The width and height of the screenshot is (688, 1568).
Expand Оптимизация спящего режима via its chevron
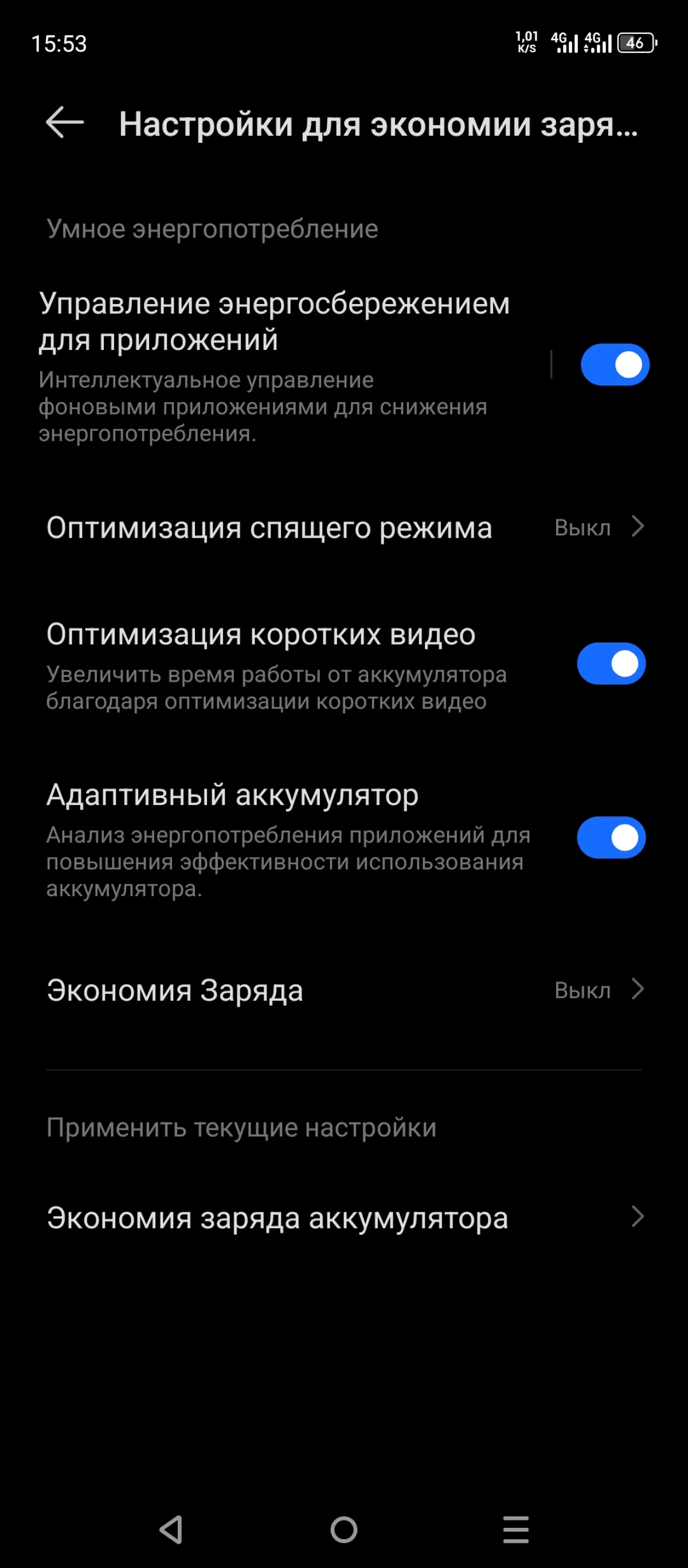(637, 528)
